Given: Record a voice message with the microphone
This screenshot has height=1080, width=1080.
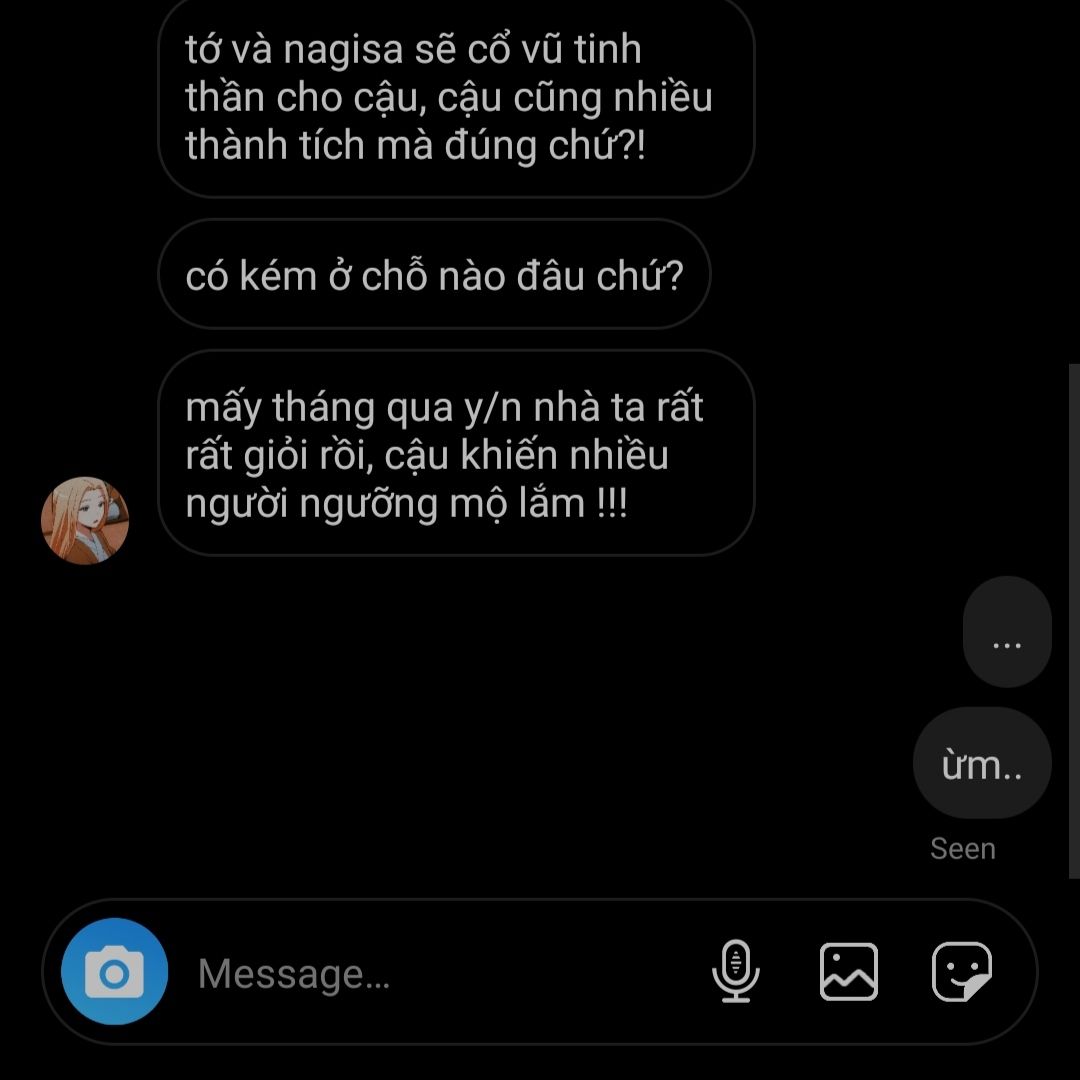Looking at the screenshot, I should (736, 971).
